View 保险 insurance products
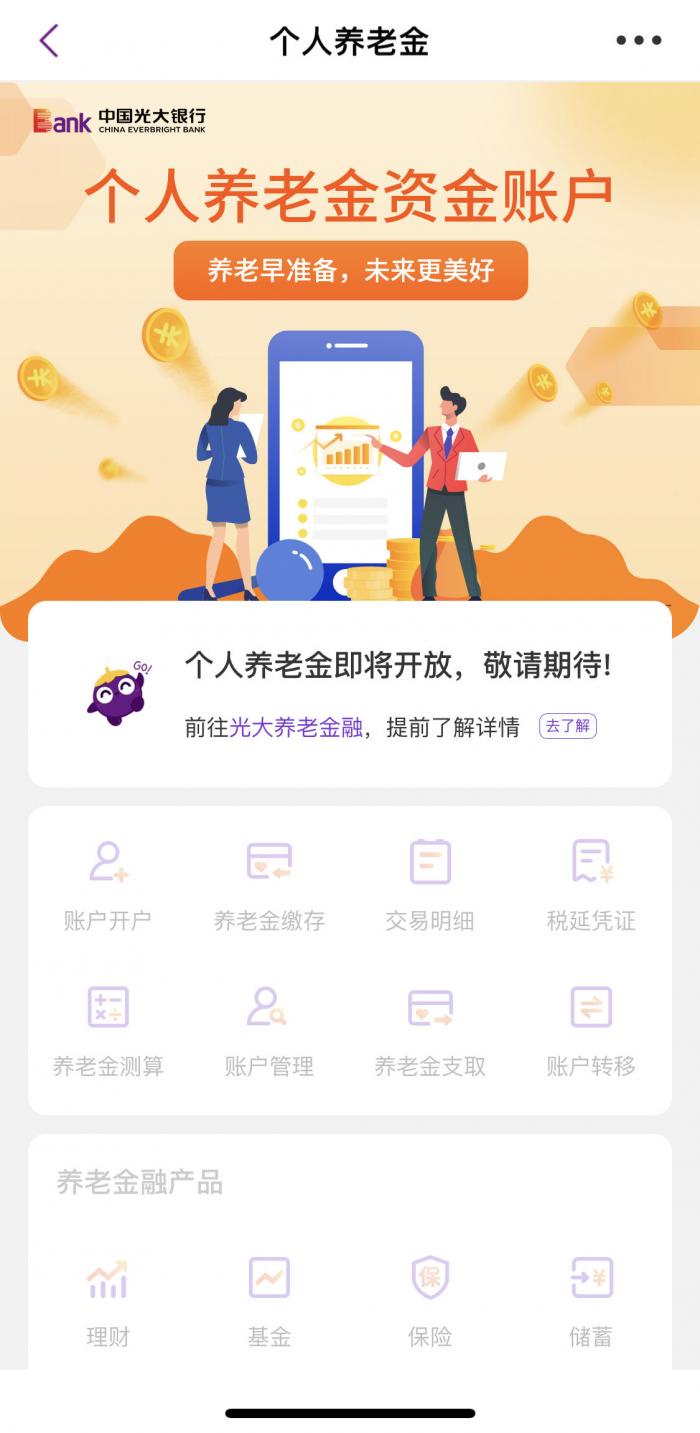This screenshot has height=1433, width=700. [x=430, y=1300]
